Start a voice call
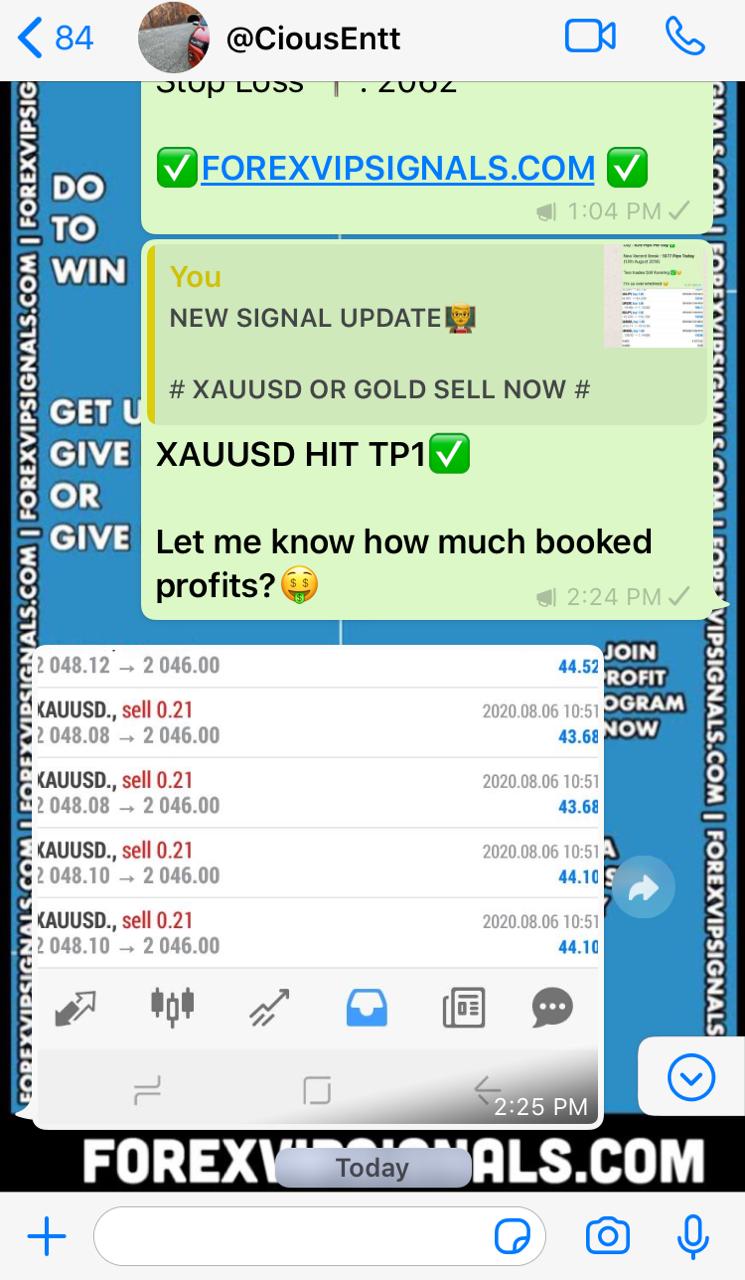This screenshot has width=745, height=1280. coord(685,38)
